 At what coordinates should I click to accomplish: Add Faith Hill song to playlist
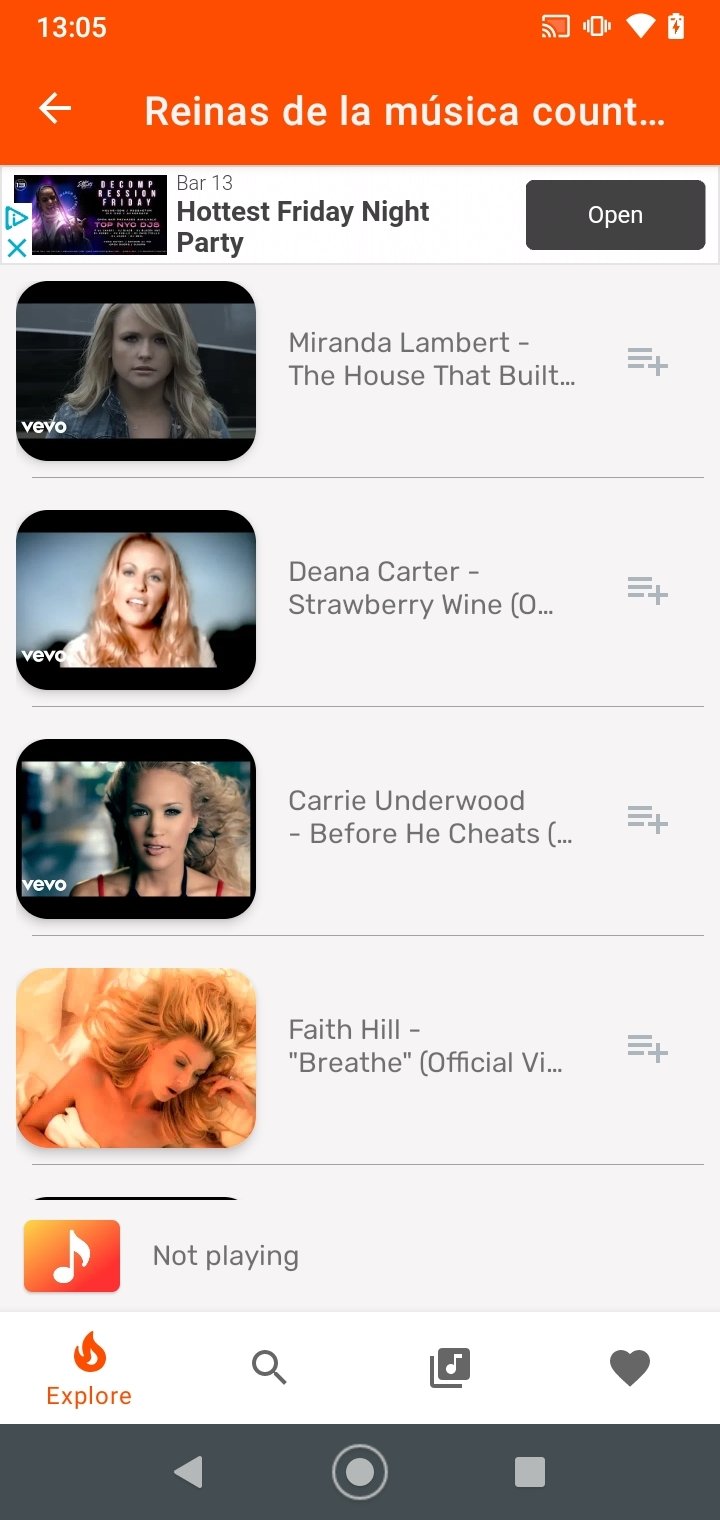click(647, 1048)
